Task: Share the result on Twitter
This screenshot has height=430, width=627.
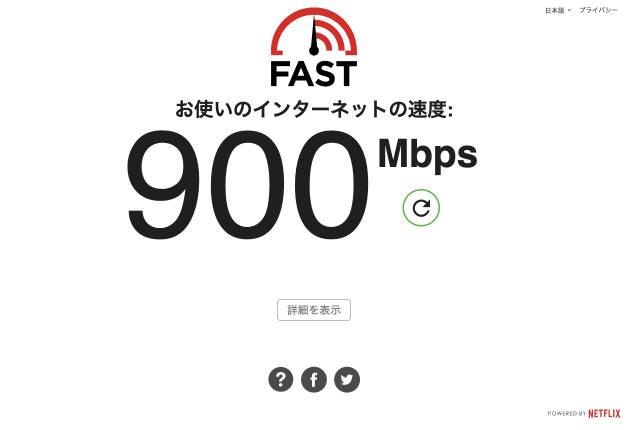Action: [x=347, y=379]
